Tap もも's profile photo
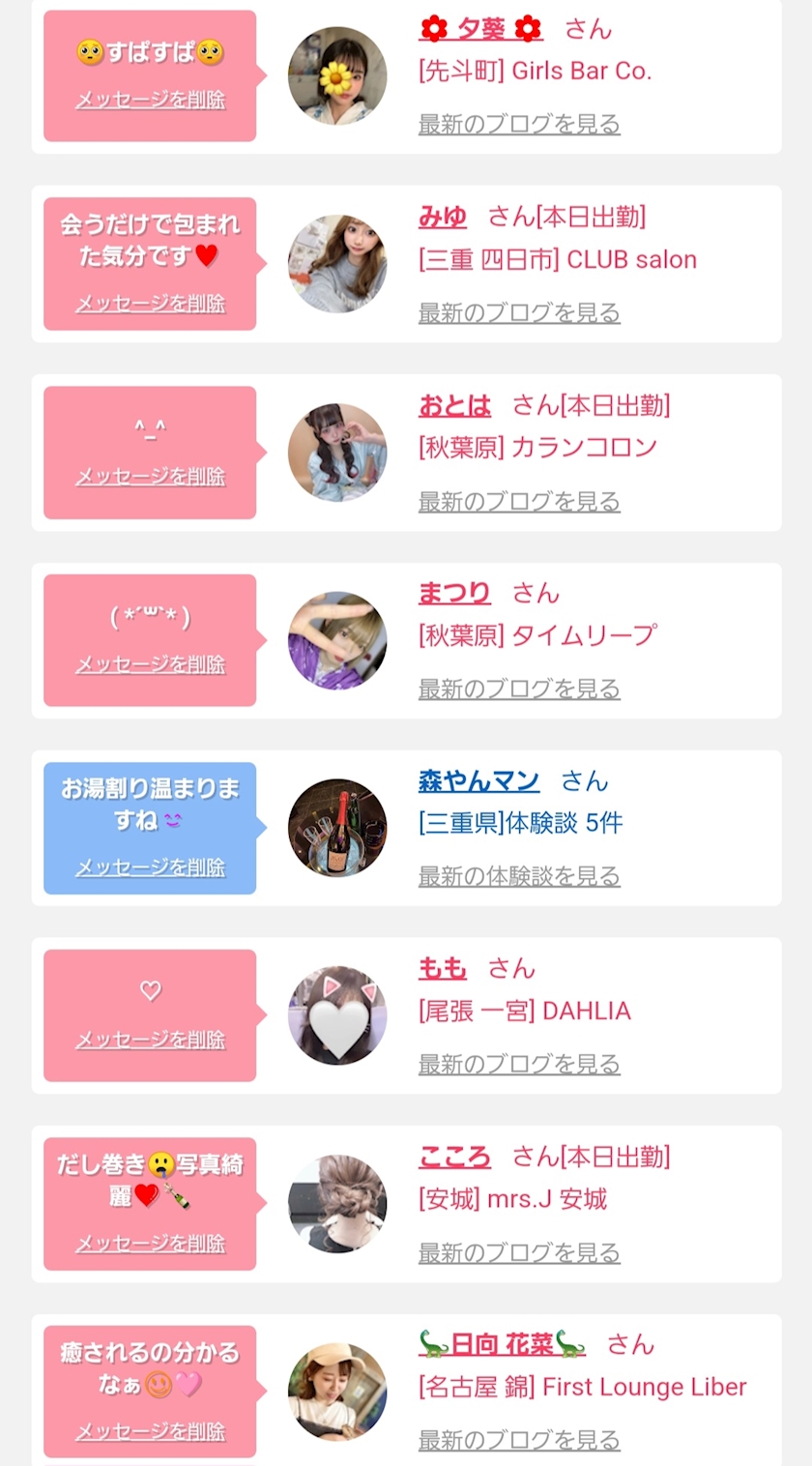 point(337,1016)
